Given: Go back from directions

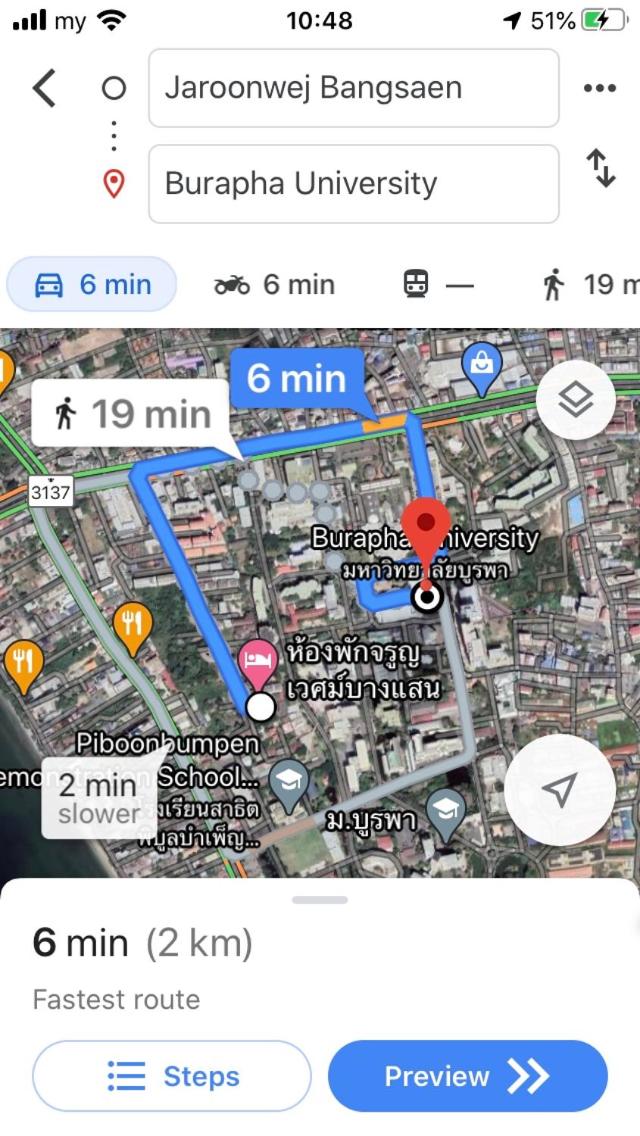Looking at the screenshot, I should coord(45,88).
